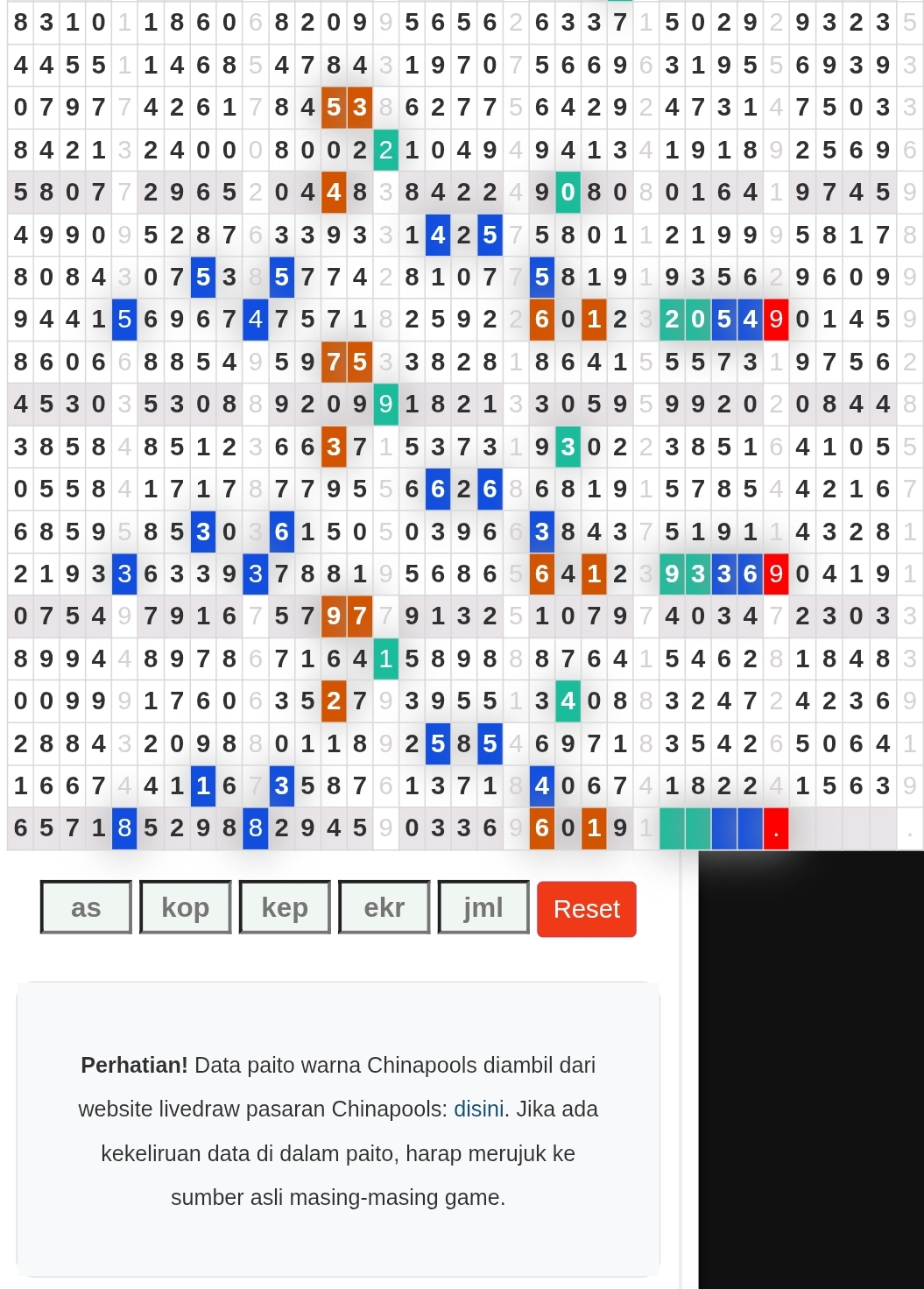Open the 'disini' Chinapools livedraw link
Viewport: 924px width, 1289px height.
pyautogui.click(x=478, y=1109)
